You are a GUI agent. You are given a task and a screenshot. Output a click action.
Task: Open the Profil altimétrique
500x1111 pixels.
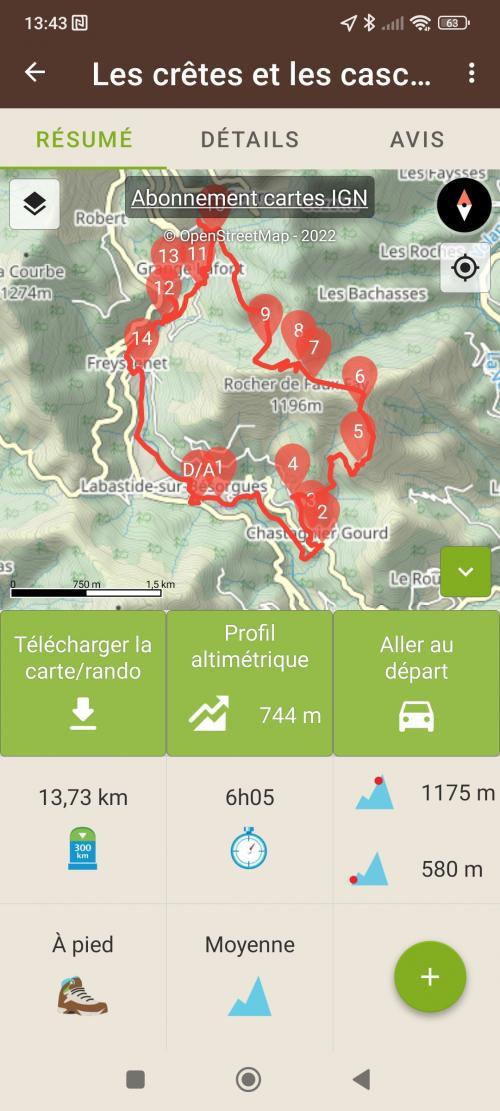[x=250, y=683]
